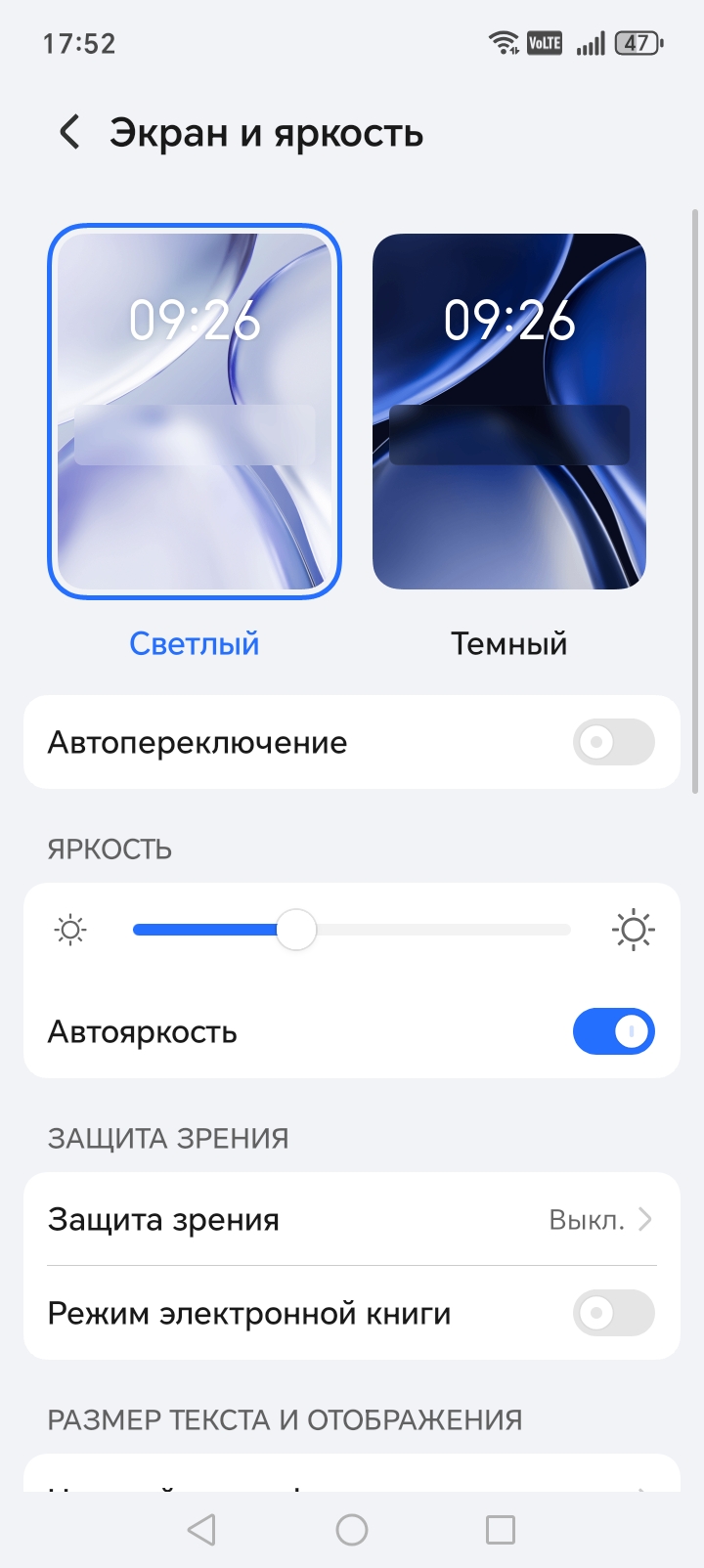
Task: Show recent apps
Action: pos(501,1530)
